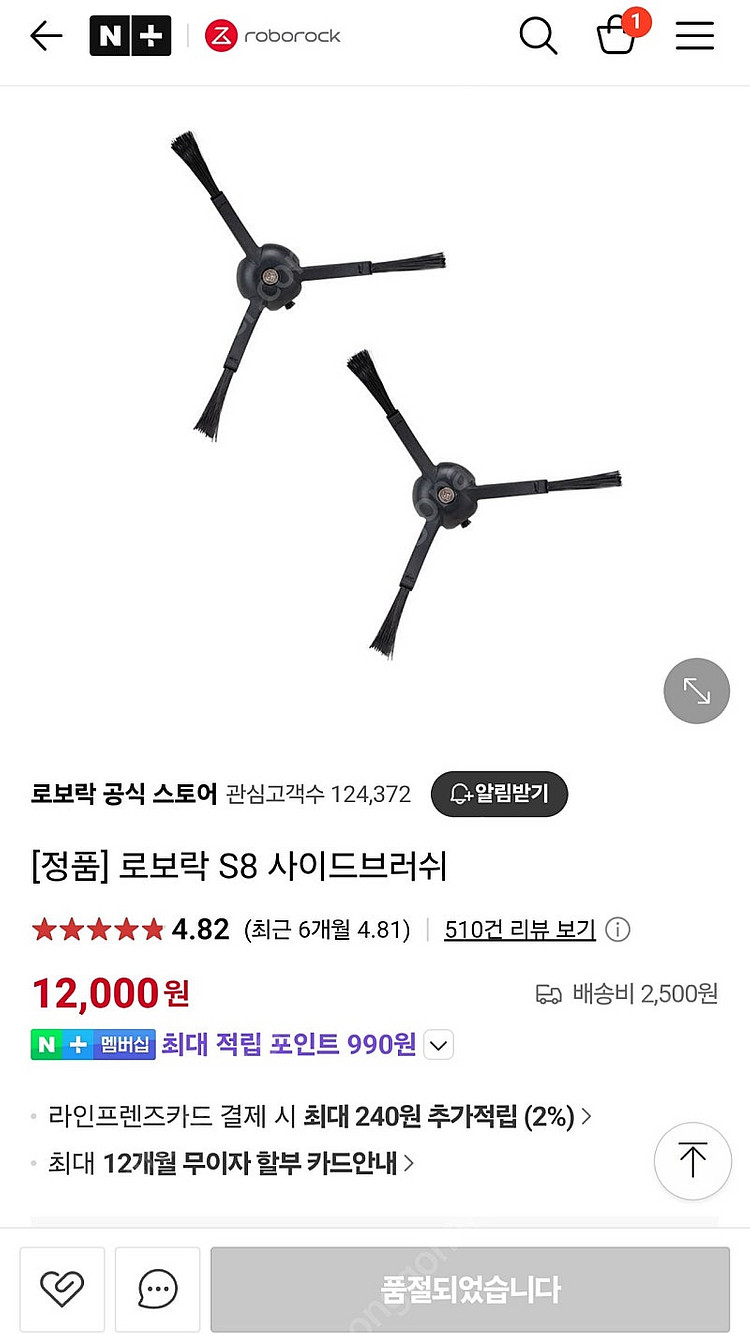The height and width of the screenshot is (1334, 750).
Task: Open the shopping cart
Action: (617, 36)
